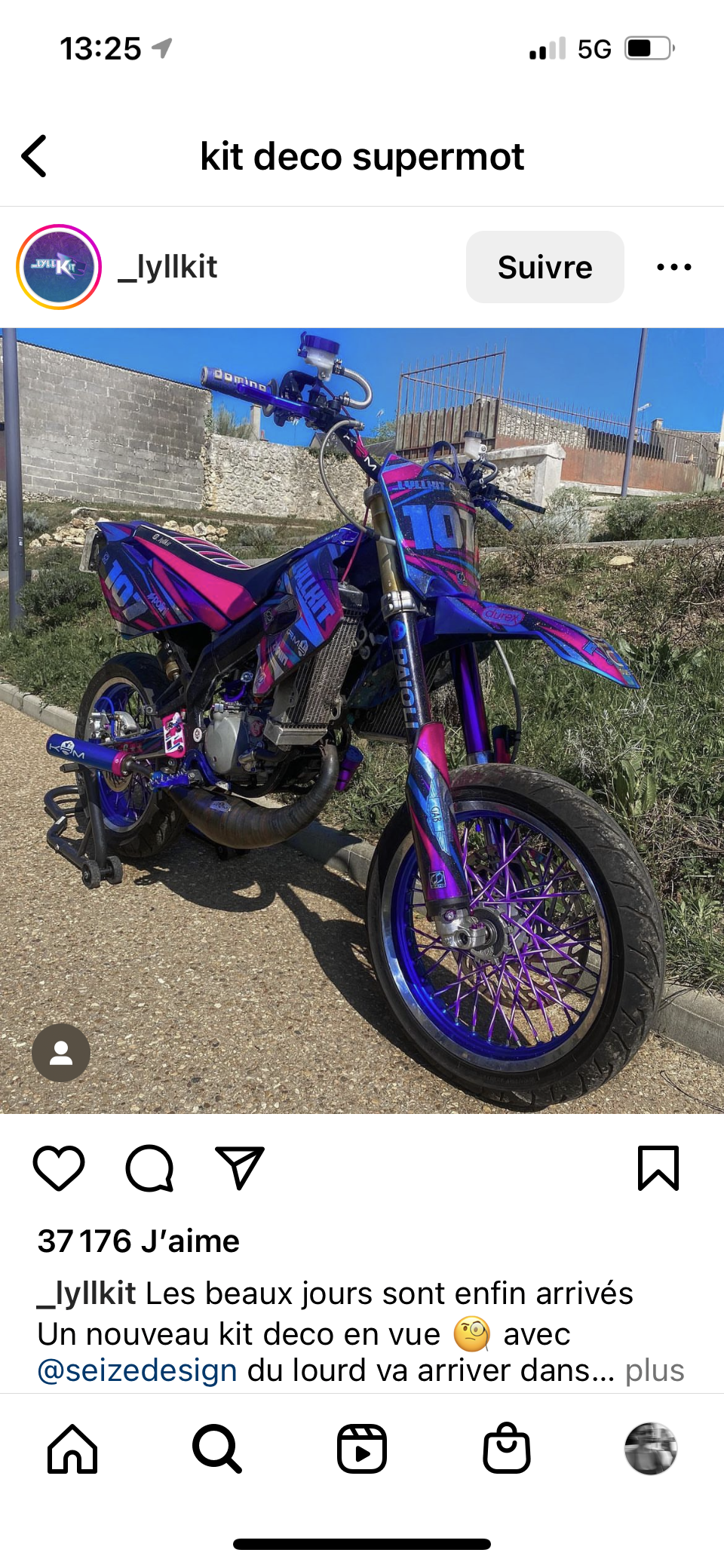Viewport: 724px width, 1568px height.
Task: Go back from kit deco supermot results
Action: [x=35, y=156]
